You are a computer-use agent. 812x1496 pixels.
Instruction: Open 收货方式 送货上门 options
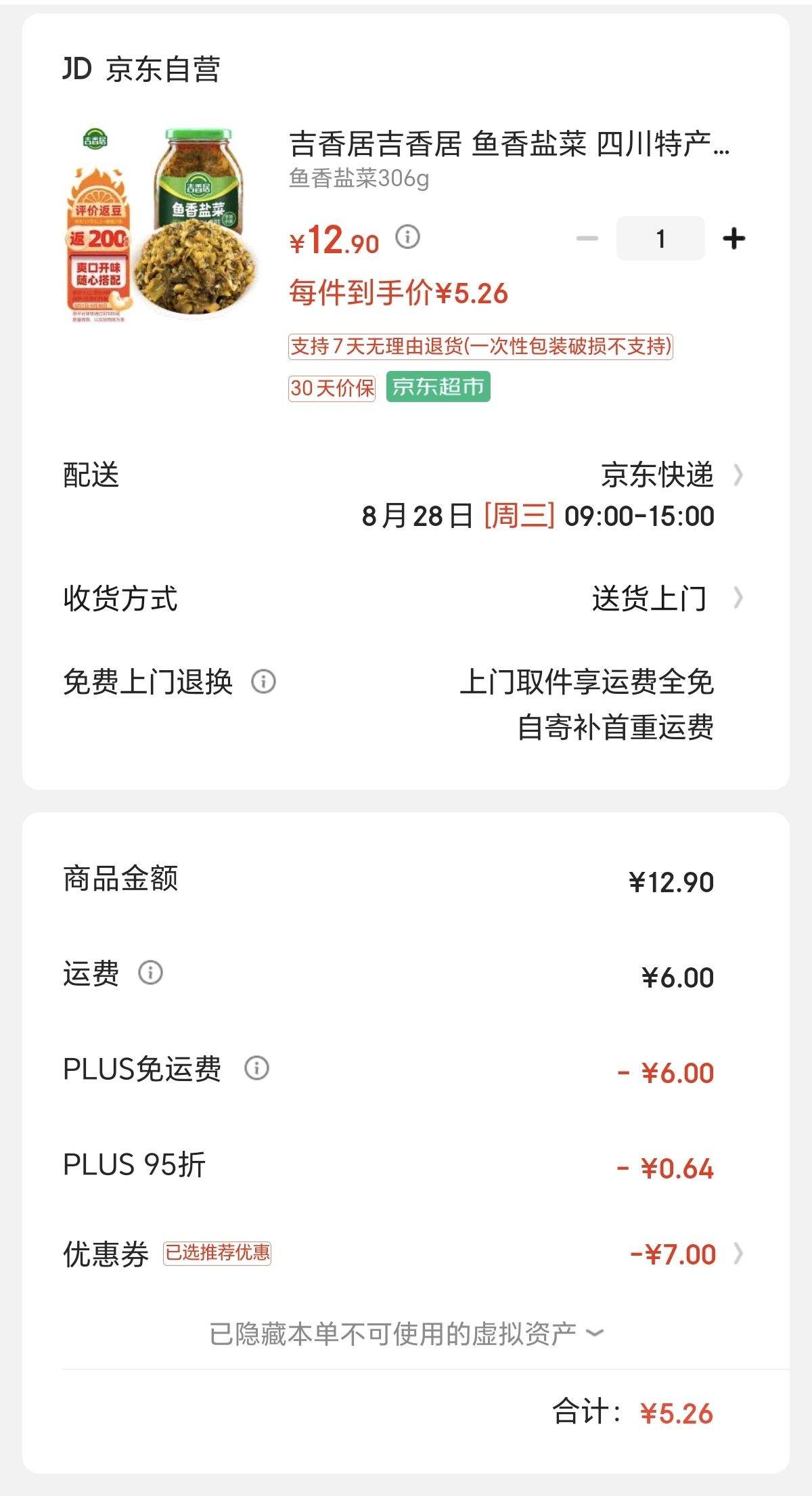tap(406, 598)
